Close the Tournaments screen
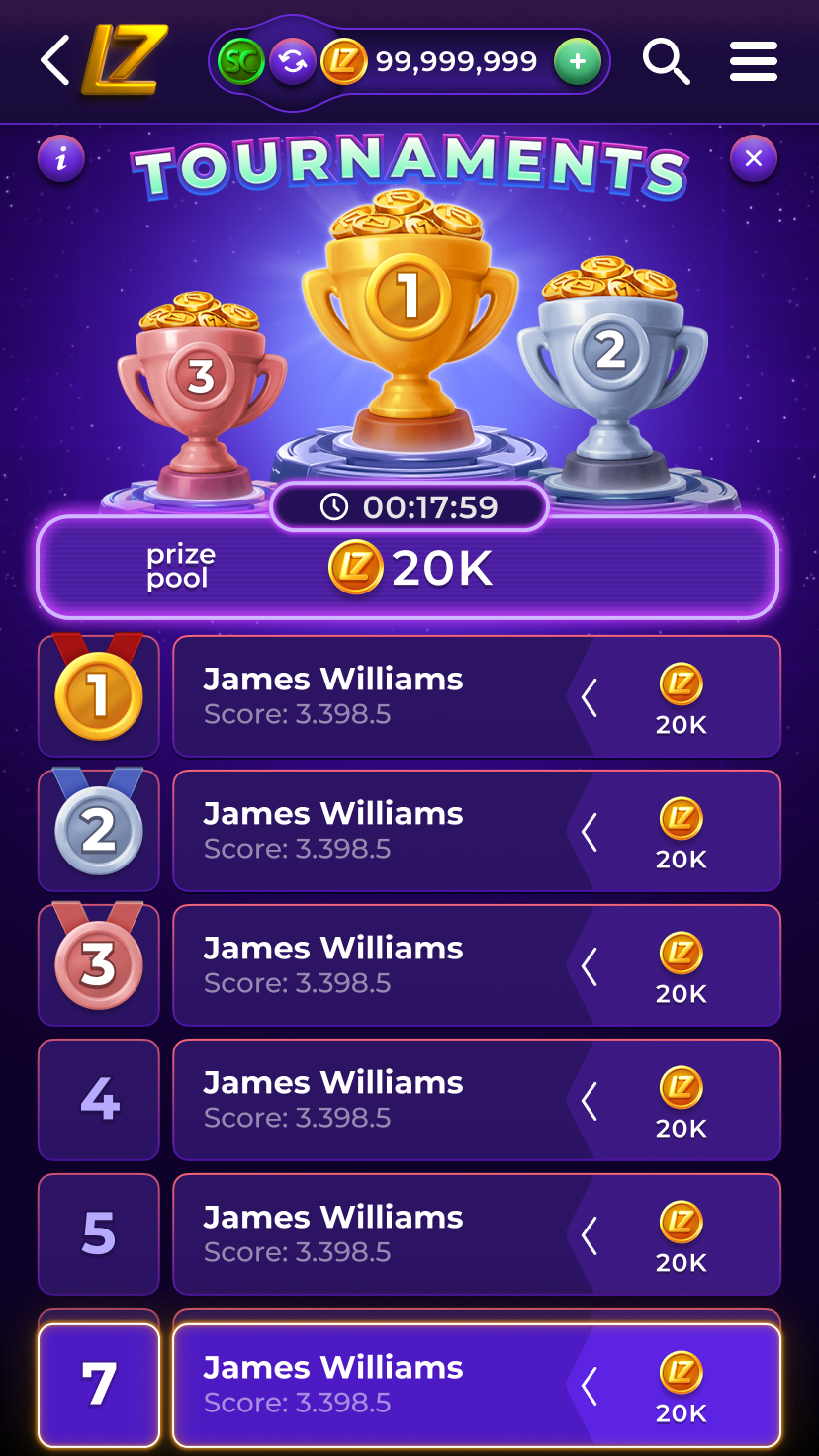The height and width of the screenshot is (1456, 819). coord(754,158)
